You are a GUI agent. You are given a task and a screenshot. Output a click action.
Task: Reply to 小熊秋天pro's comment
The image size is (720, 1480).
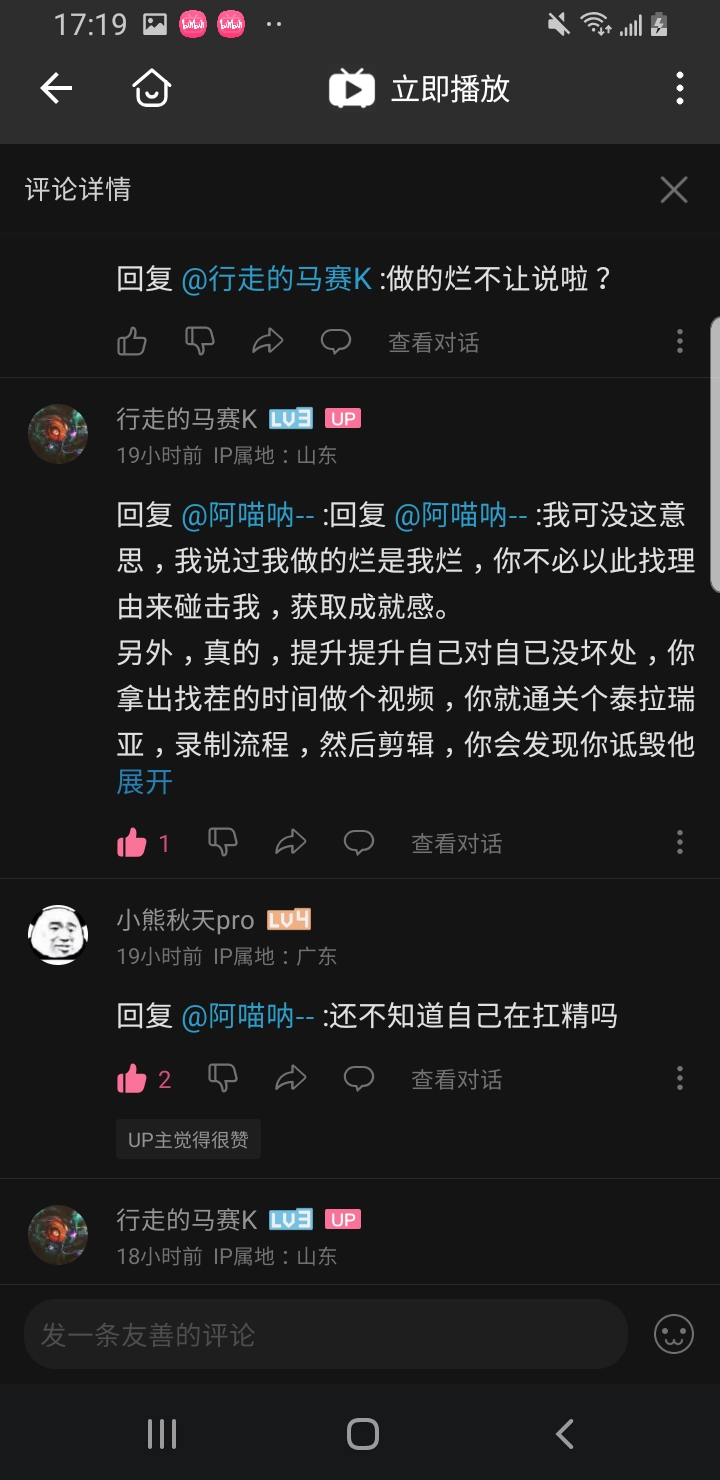(358, 1078)
